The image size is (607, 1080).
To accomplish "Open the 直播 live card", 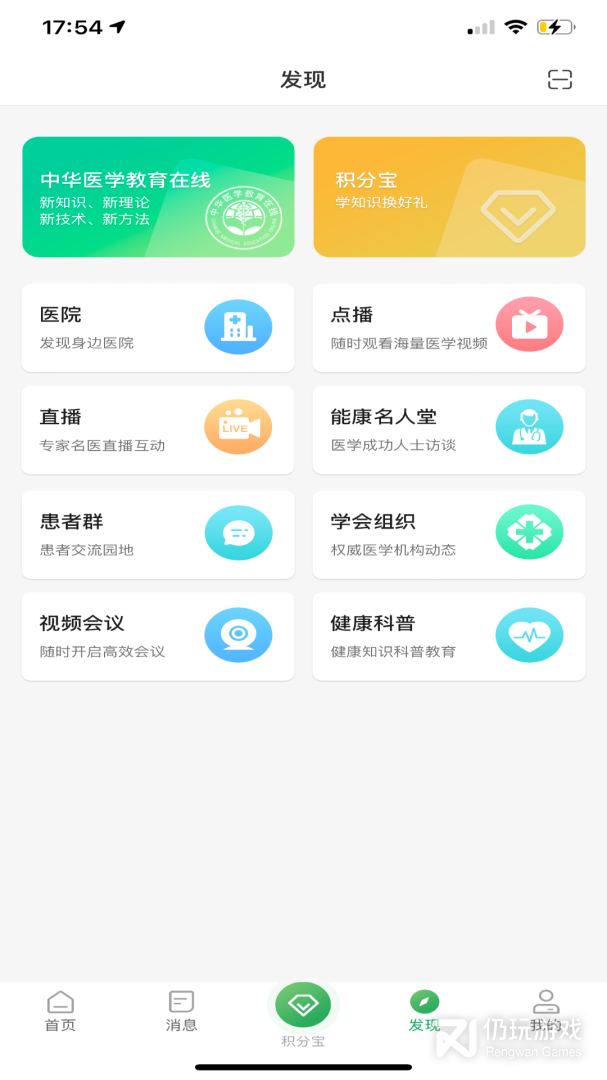I will tap(158, 430).
